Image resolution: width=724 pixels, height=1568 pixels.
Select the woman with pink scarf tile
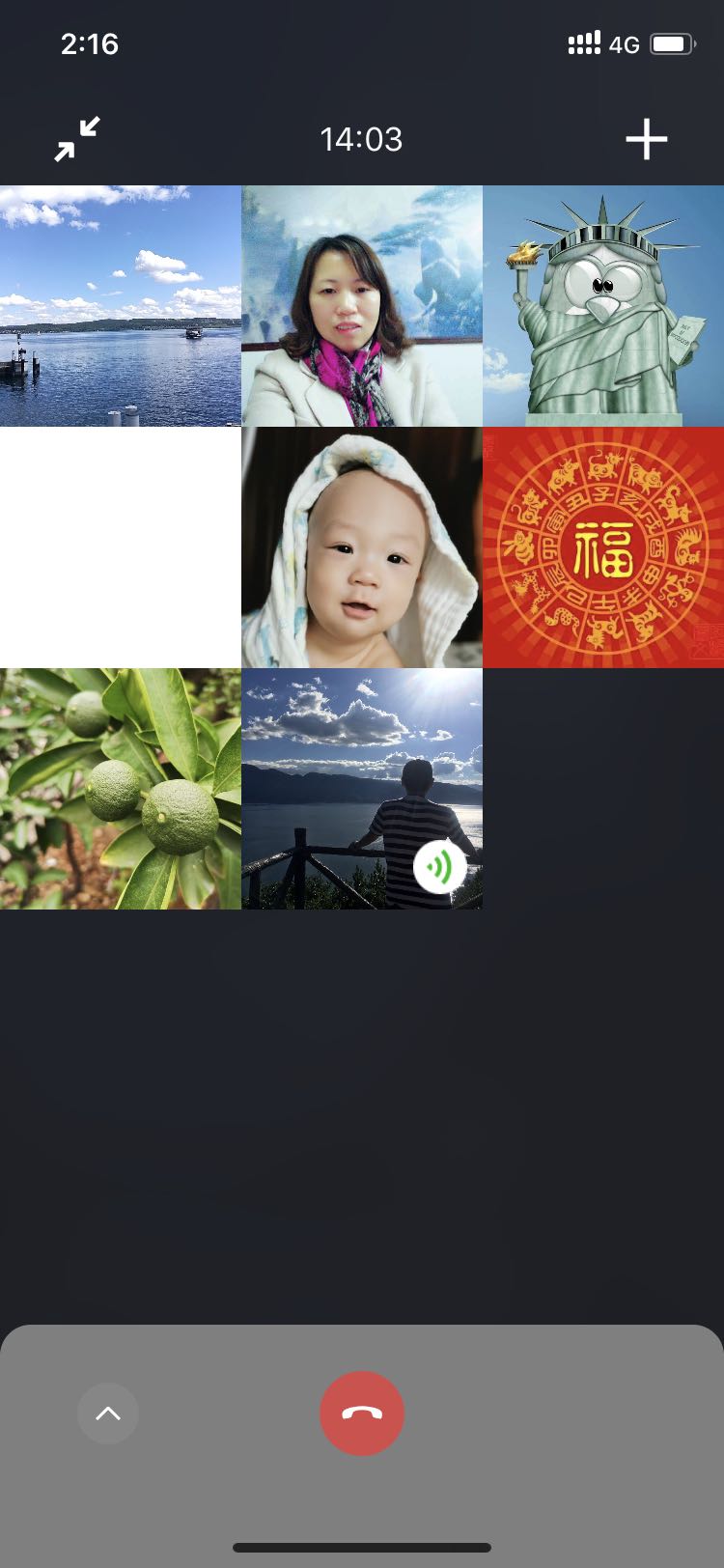[362, 306]
